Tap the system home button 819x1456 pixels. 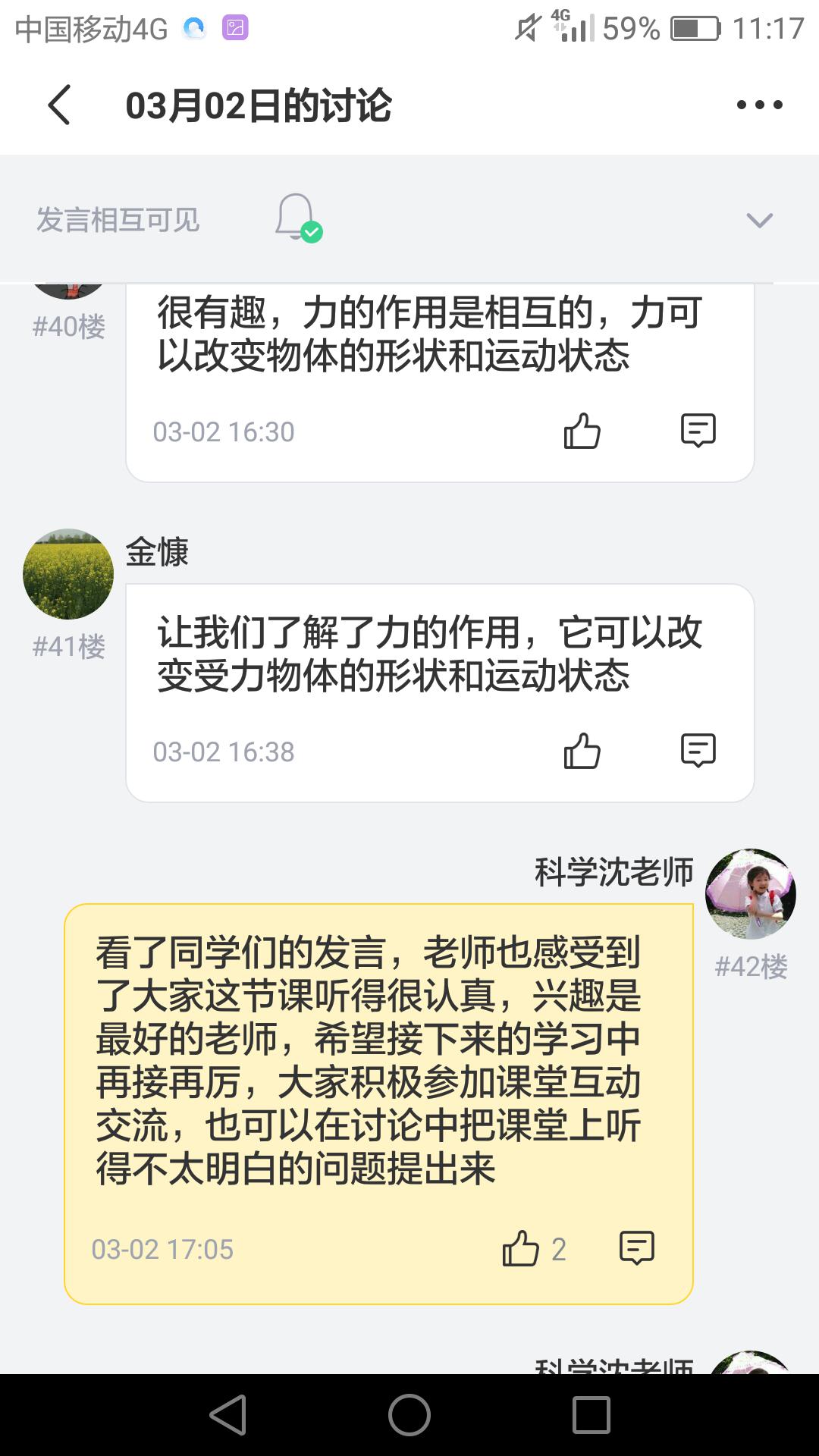pos(409,1415)
